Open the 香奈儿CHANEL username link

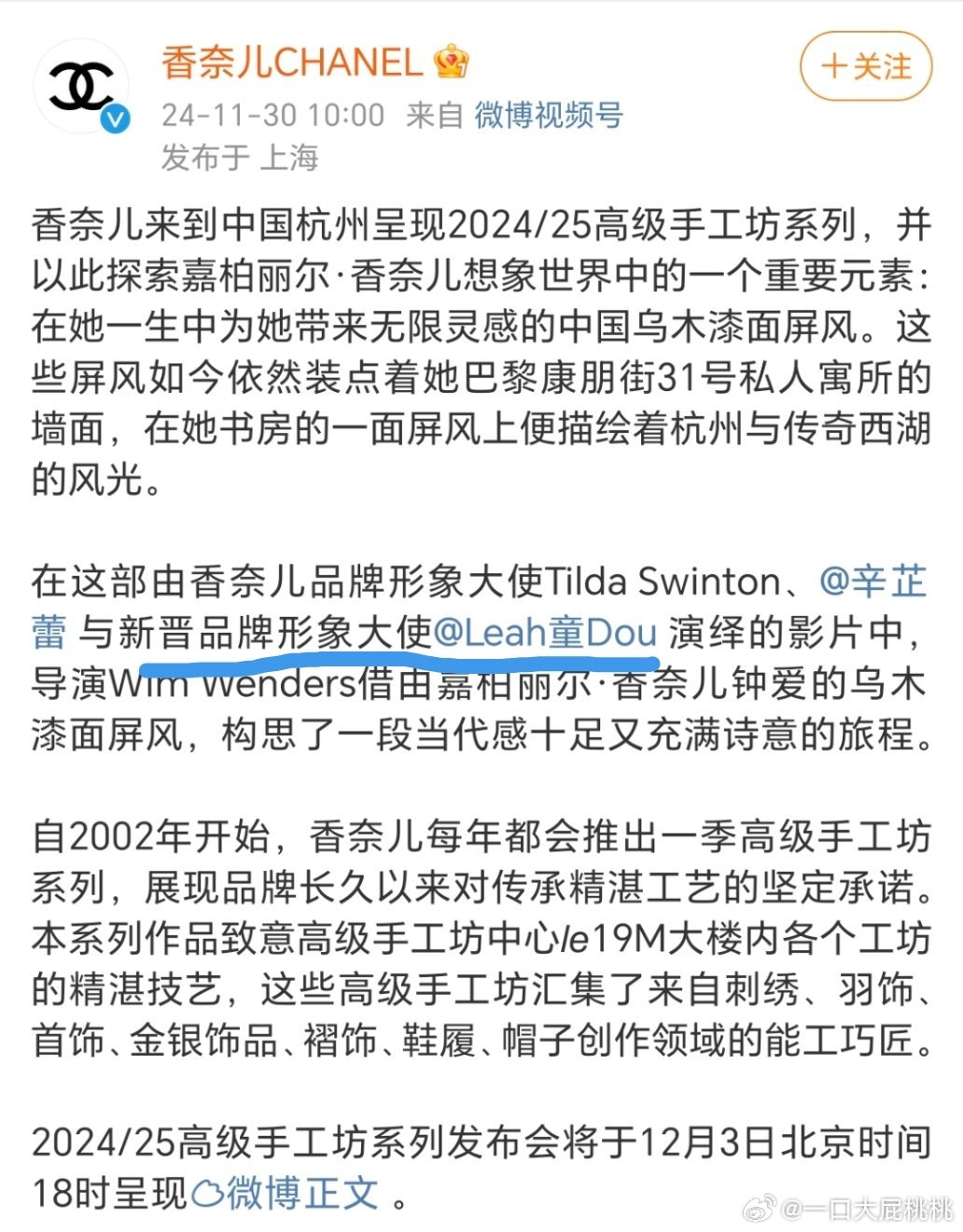point(292,62)
